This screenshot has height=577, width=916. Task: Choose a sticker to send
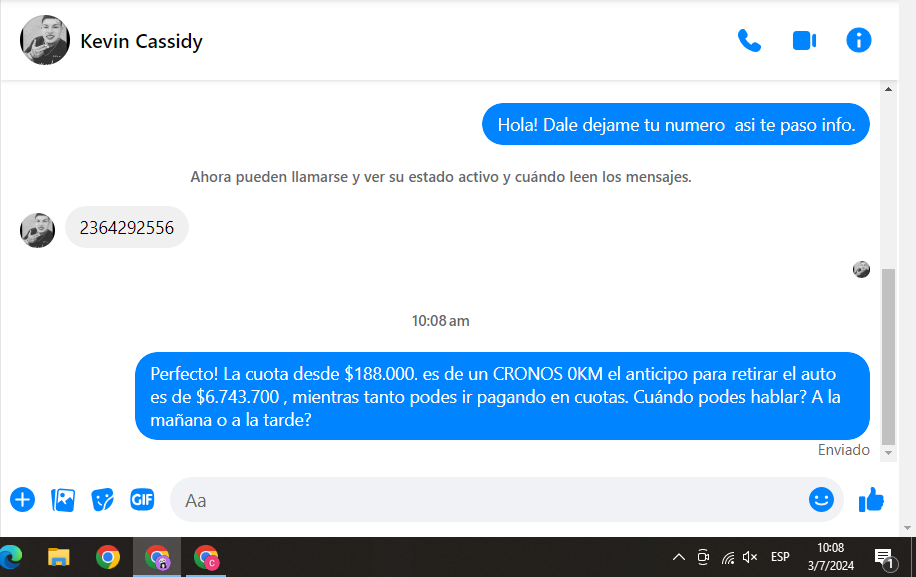[102, 499]
